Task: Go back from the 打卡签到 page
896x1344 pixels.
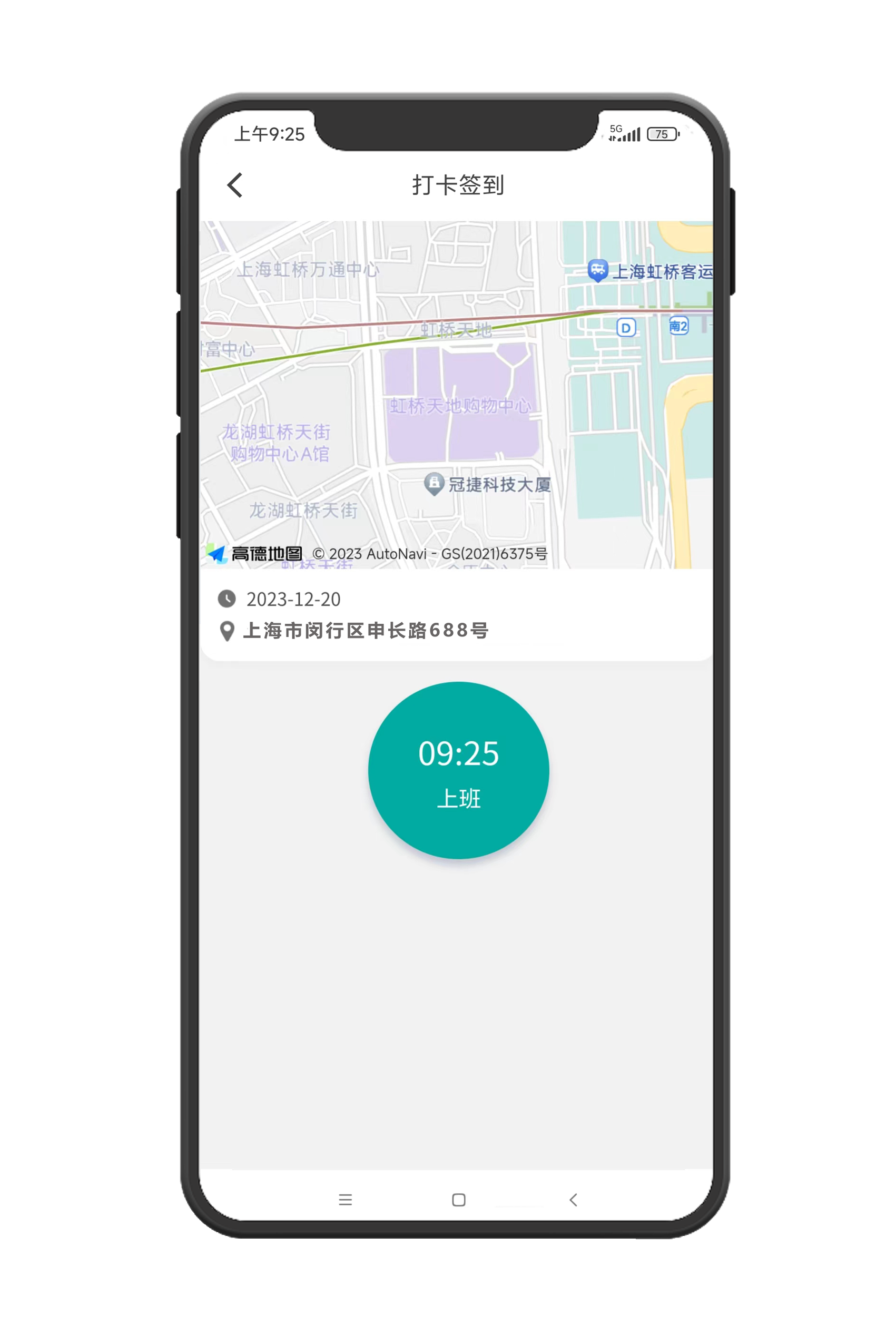Action: (x=235, y=185)
